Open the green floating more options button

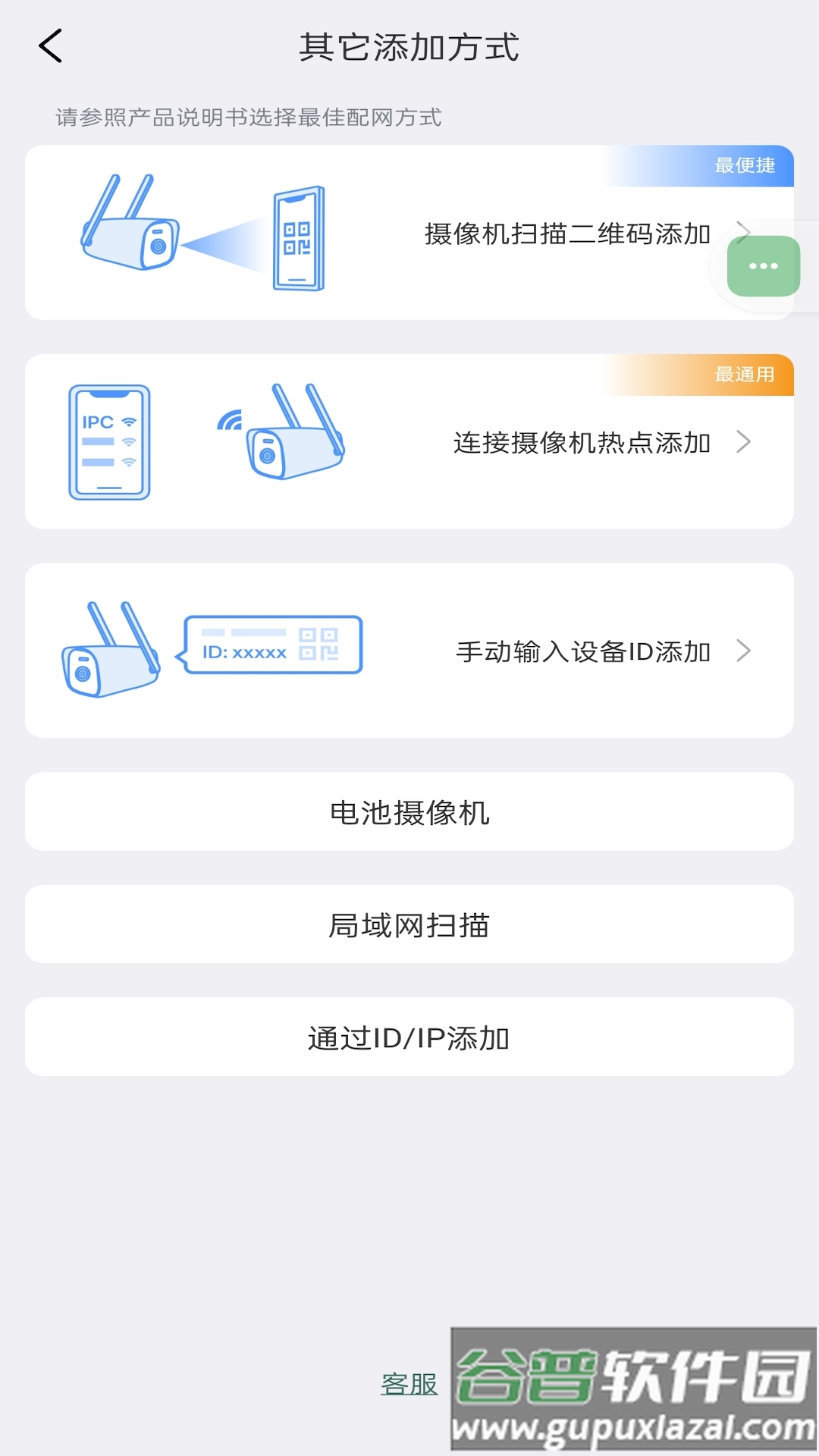[x=762, y=265]
